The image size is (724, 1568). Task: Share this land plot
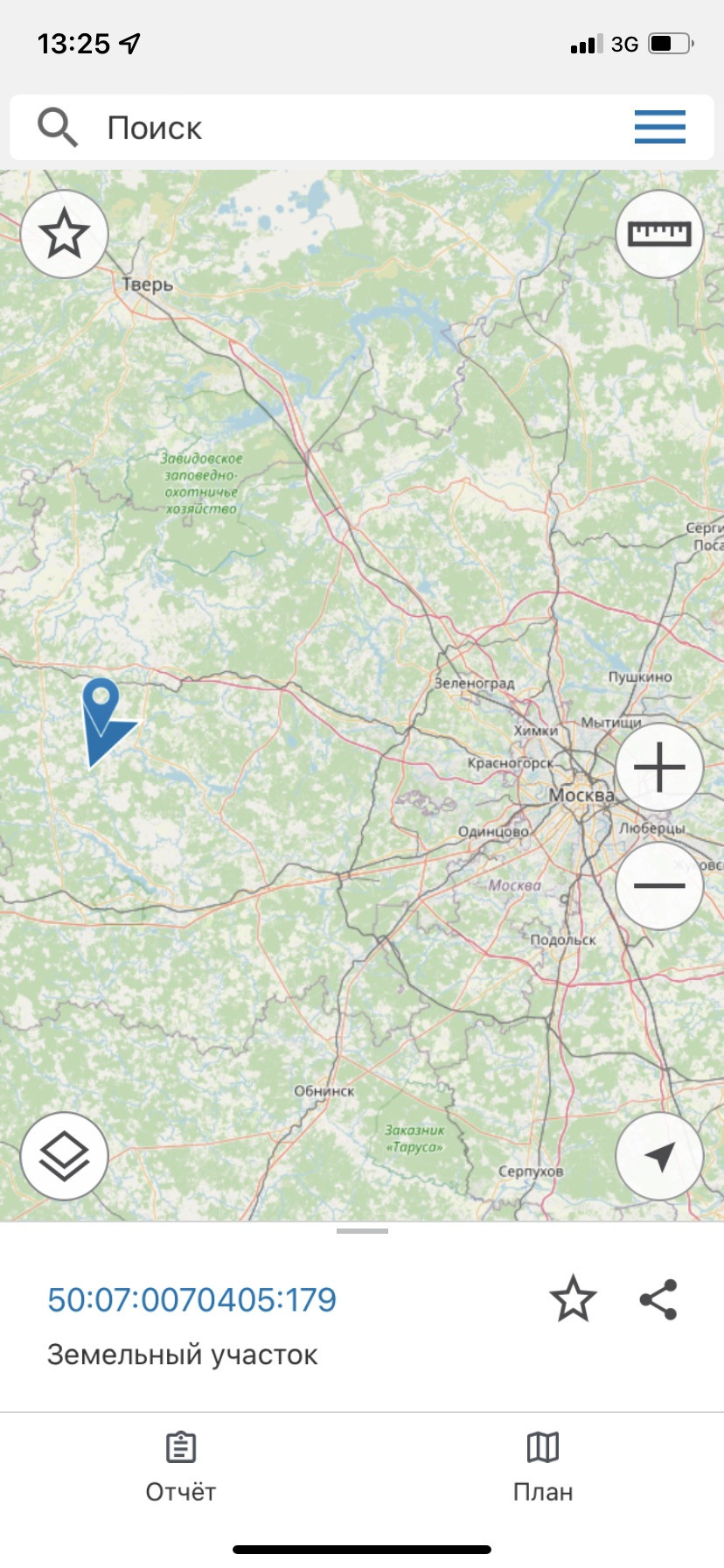(x=658, y=1298)
